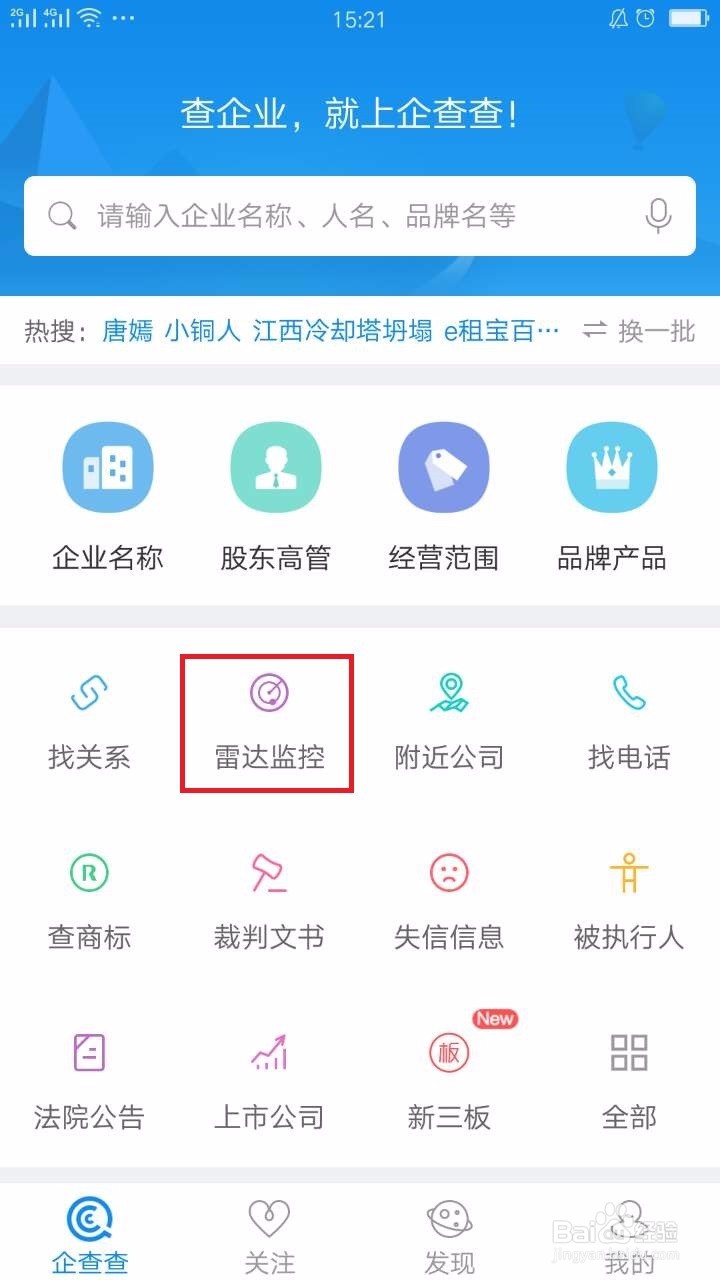Open 股东高管 shareholder executive search
The image size is (720, 1280).
pyautogui.click(x=276, y=495)
